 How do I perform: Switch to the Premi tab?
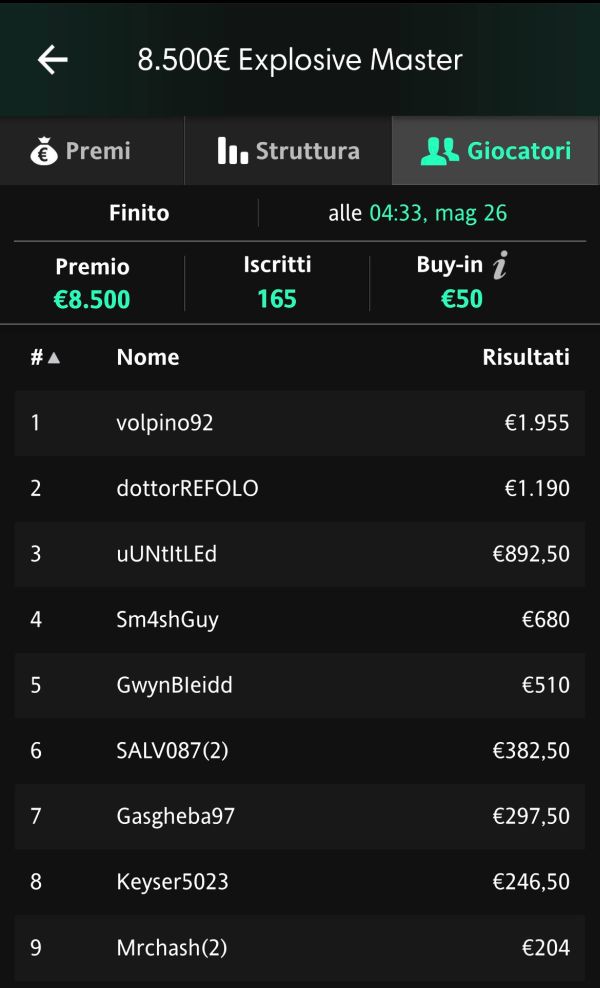point(92,151)
